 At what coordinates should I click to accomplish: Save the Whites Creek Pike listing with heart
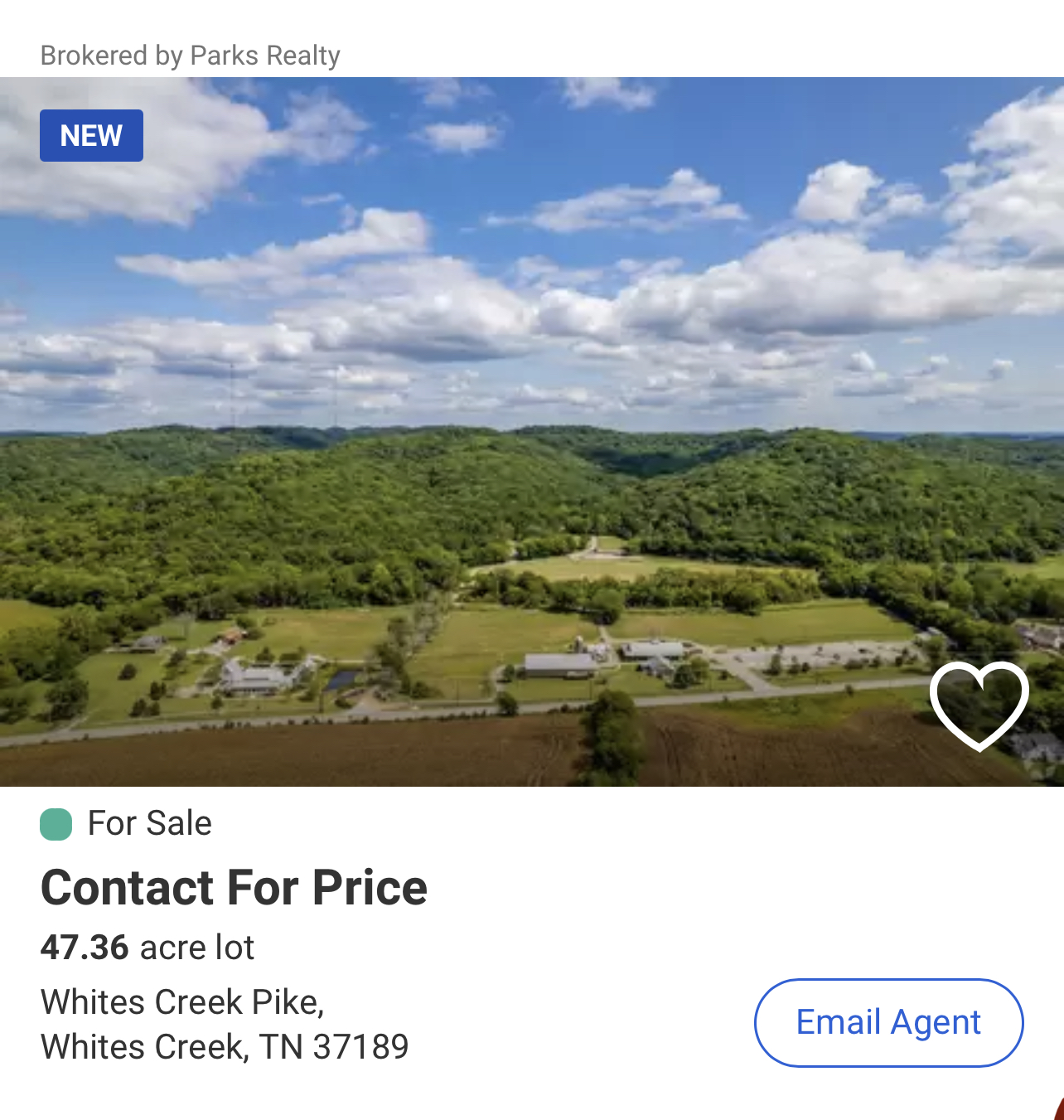point(979,705)
